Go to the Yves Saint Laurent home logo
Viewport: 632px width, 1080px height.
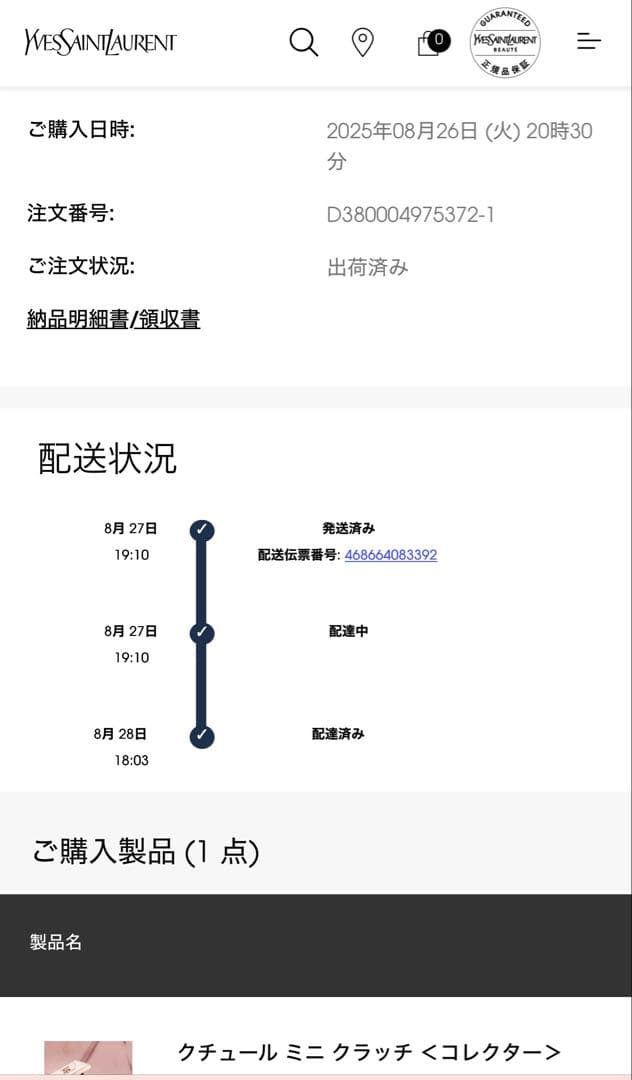[x=100, y=42]
